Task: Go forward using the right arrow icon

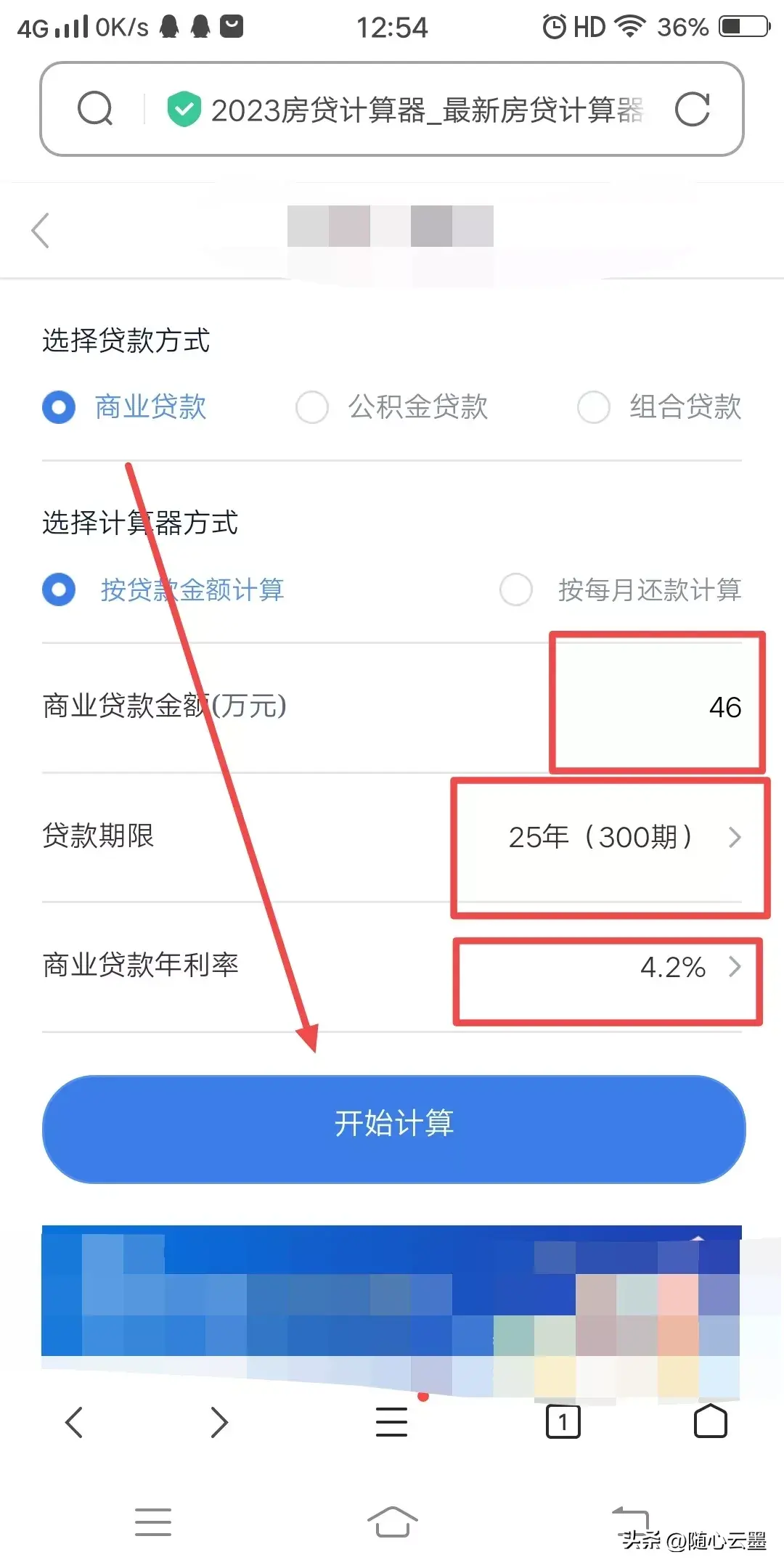Action: (219, 1421)
